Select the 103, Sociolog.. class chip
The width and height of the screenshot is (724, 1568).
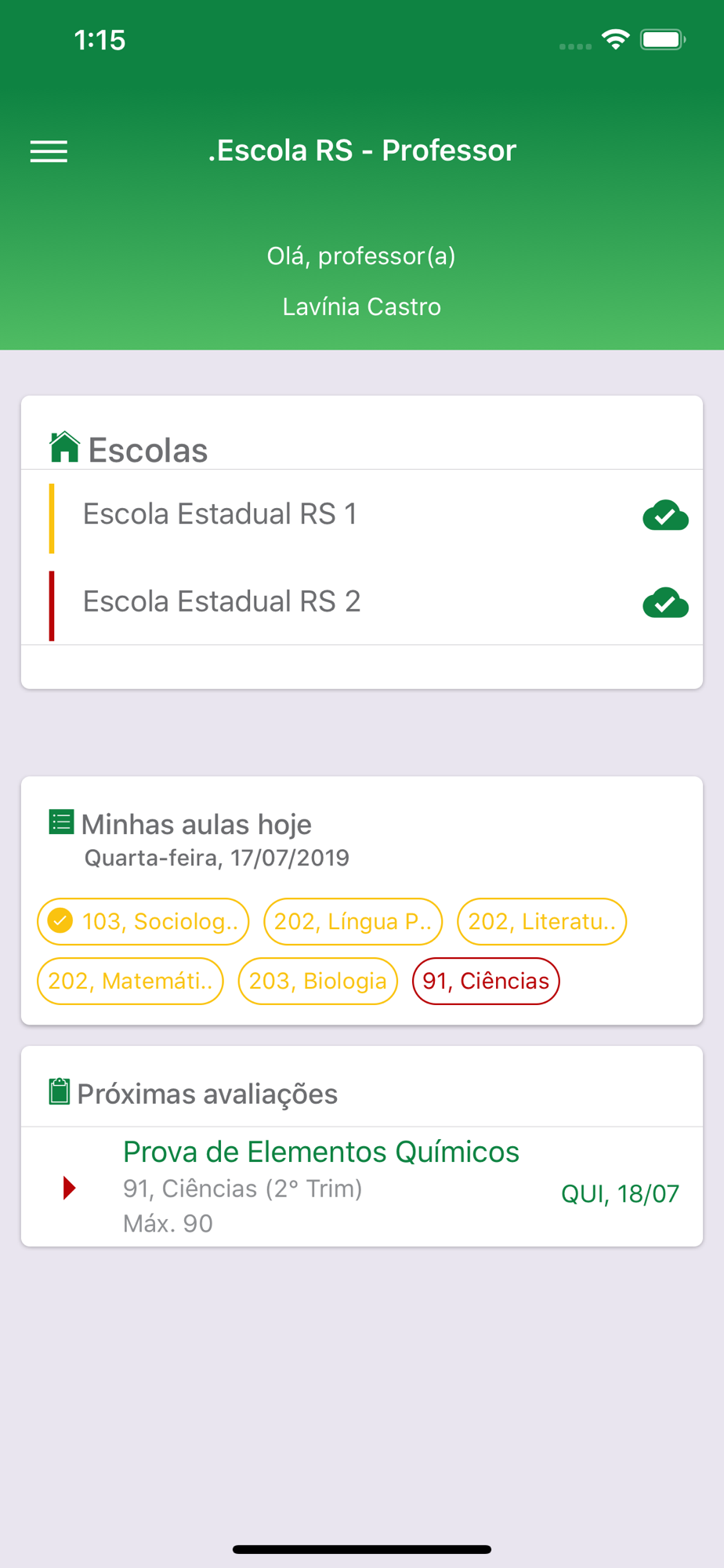(143, 921)
